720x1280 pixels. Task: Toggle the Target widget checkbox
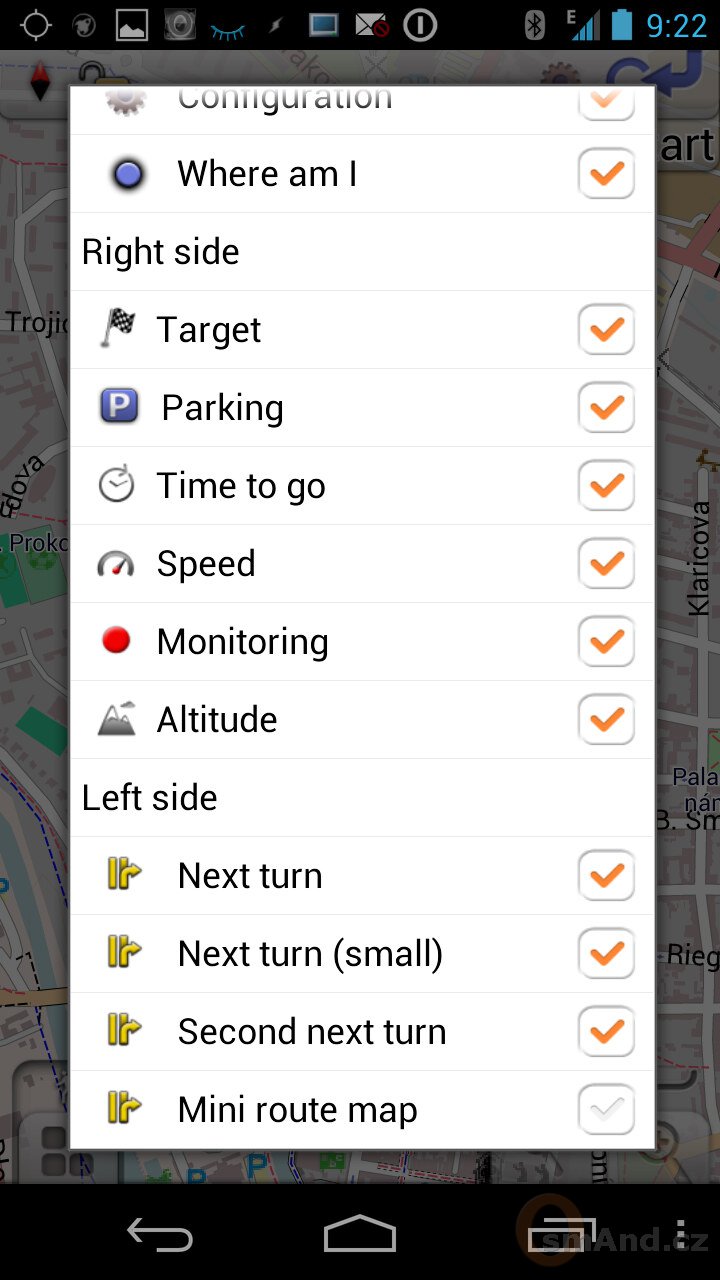click(606, 330)
